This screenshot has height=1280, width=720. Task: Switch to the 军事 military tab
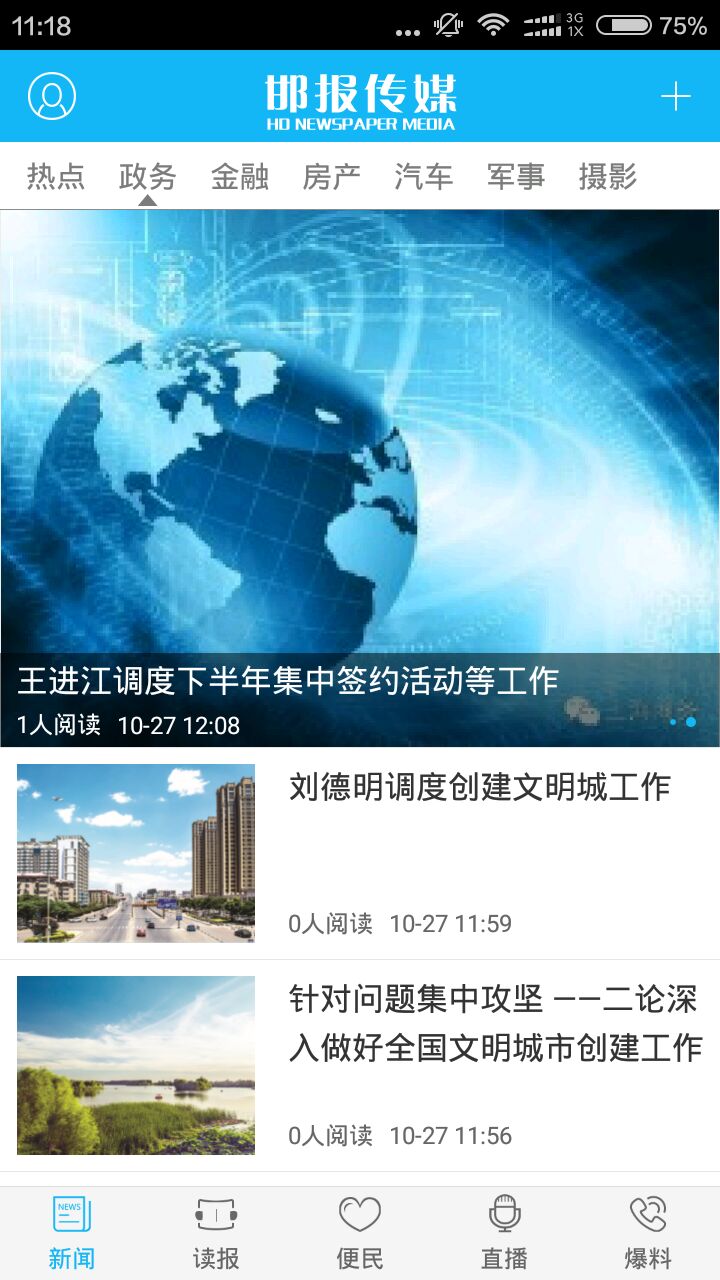pos(513,175)
